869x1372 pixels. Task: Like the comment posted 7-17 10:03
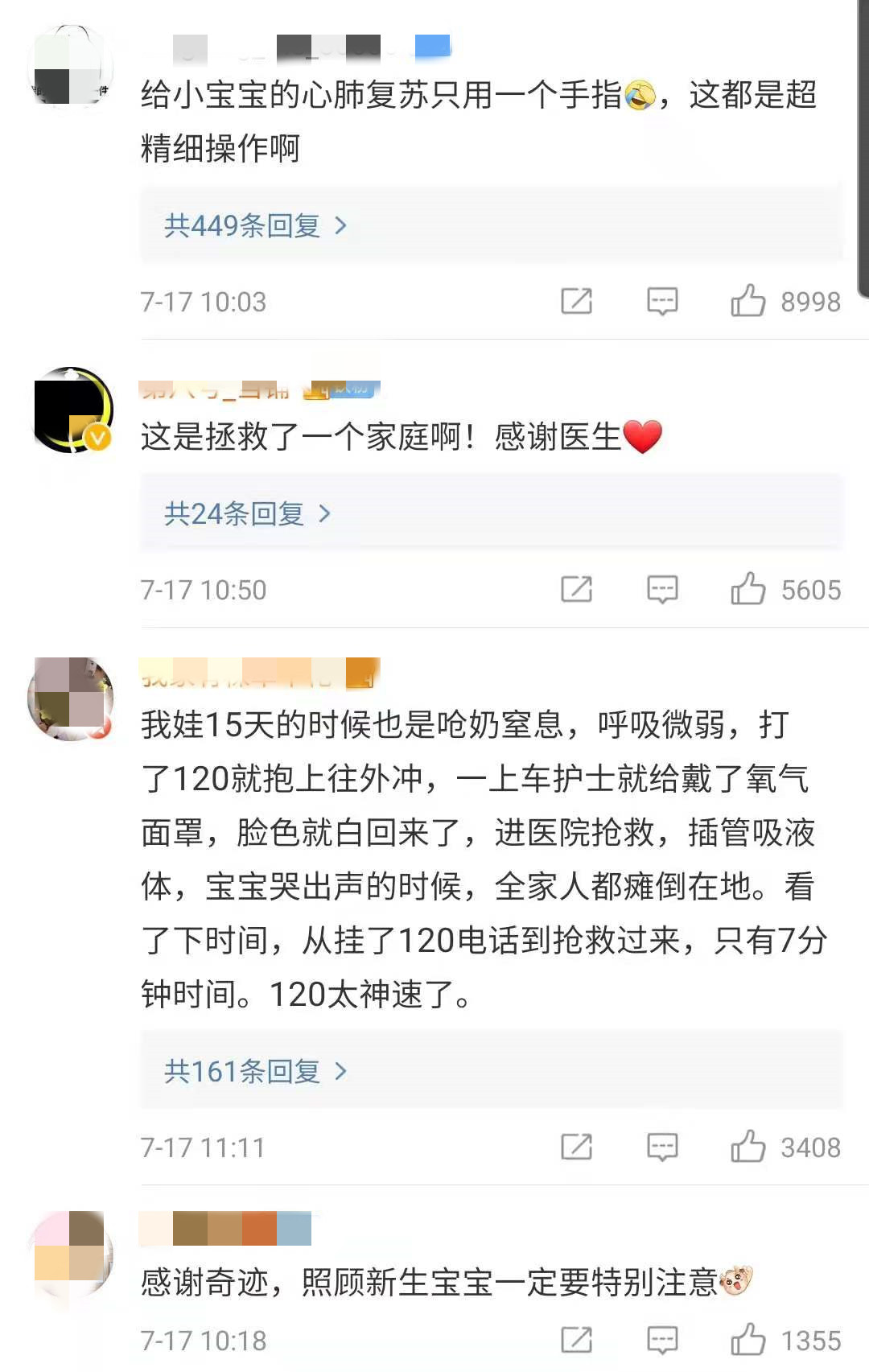pyautogui.click(x=748, y=301)
